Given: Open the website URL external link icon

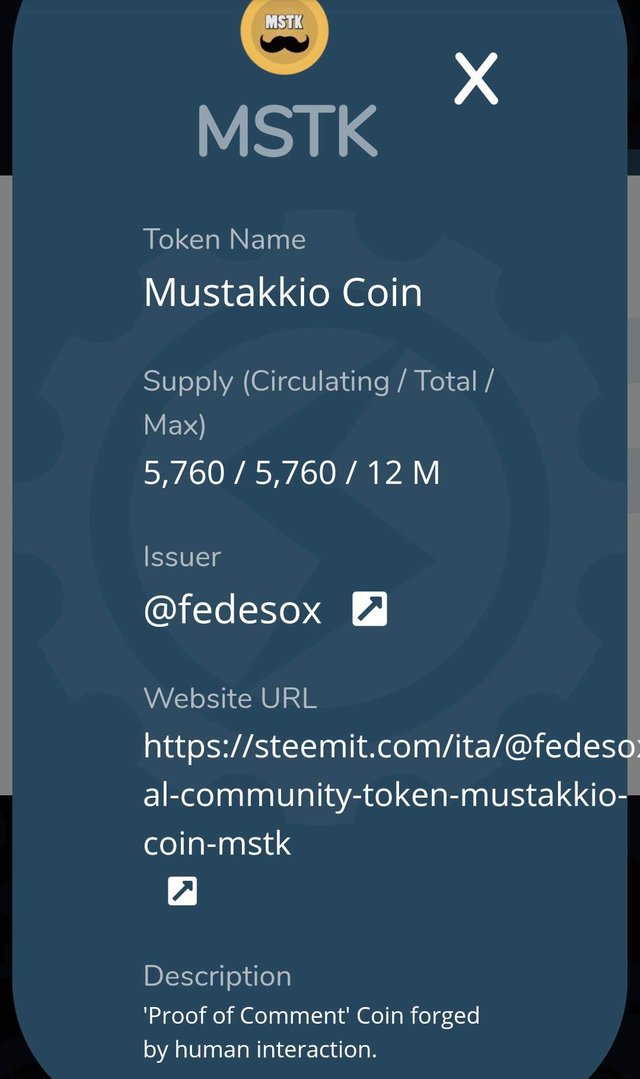Looking at the screenshot, I should pyautogui.click(x=182, y=890).
